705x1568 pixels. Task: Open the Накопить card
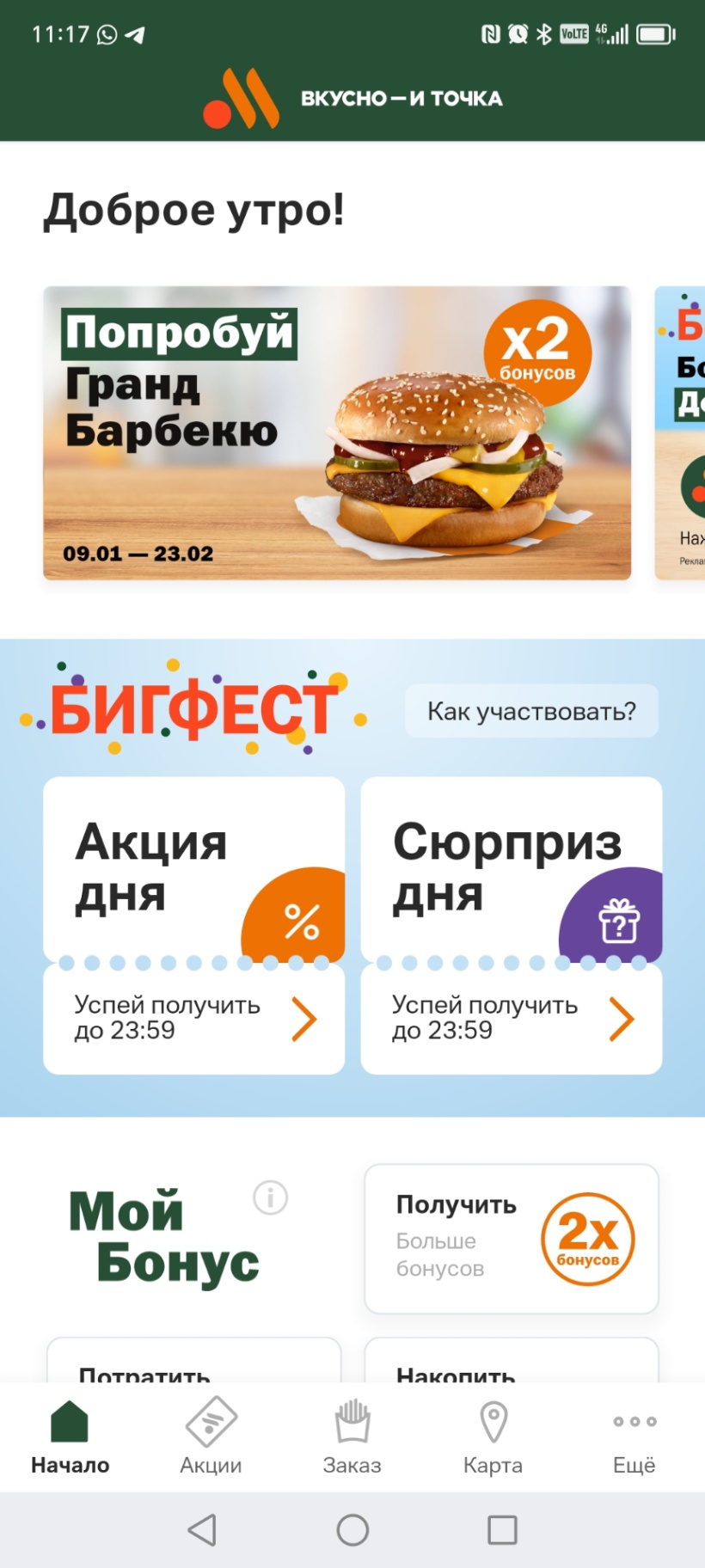click(x=511, y=1362)
